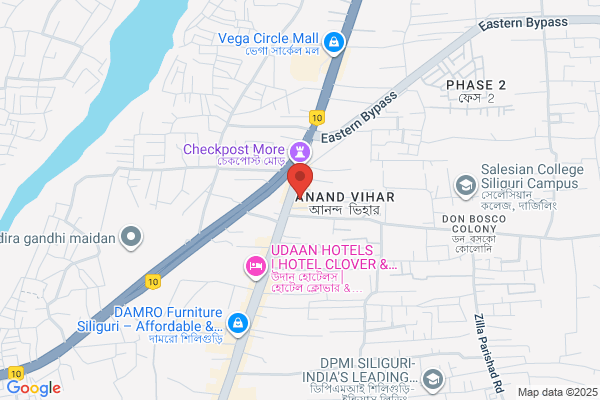Select the Checkpost More landmark pin
Viewport: 600px width, 400px height.
click(x=300, y=152)
